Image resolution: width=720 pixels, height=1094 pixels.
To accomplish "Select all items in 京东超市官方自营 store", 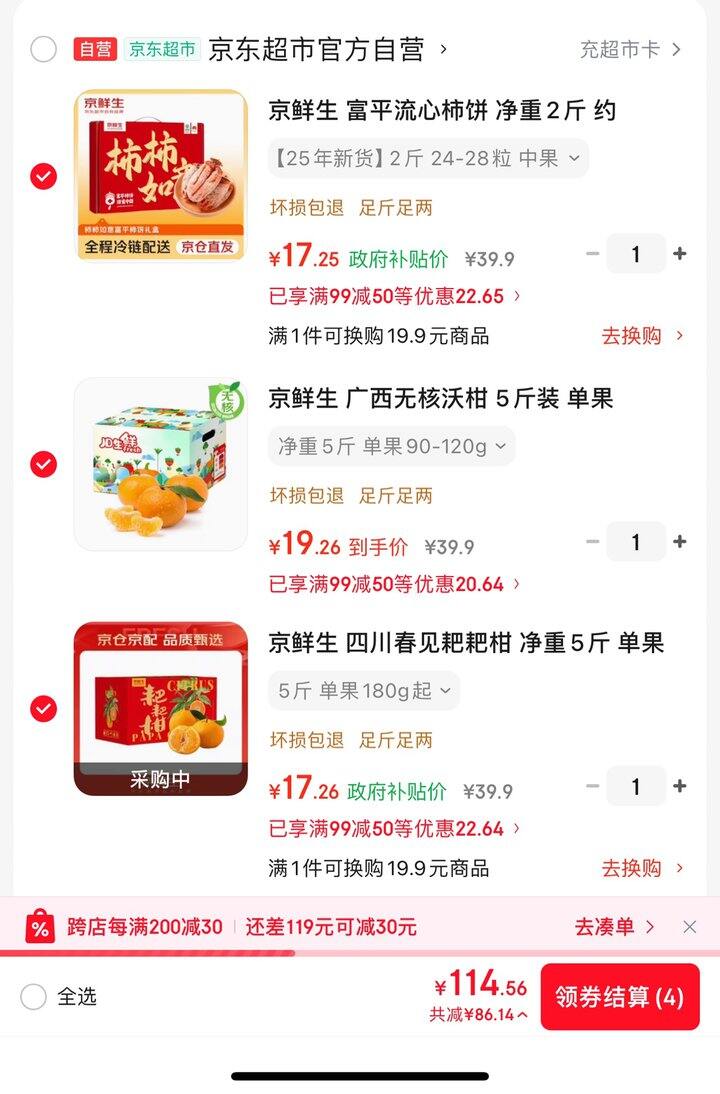I will point(43,49).
